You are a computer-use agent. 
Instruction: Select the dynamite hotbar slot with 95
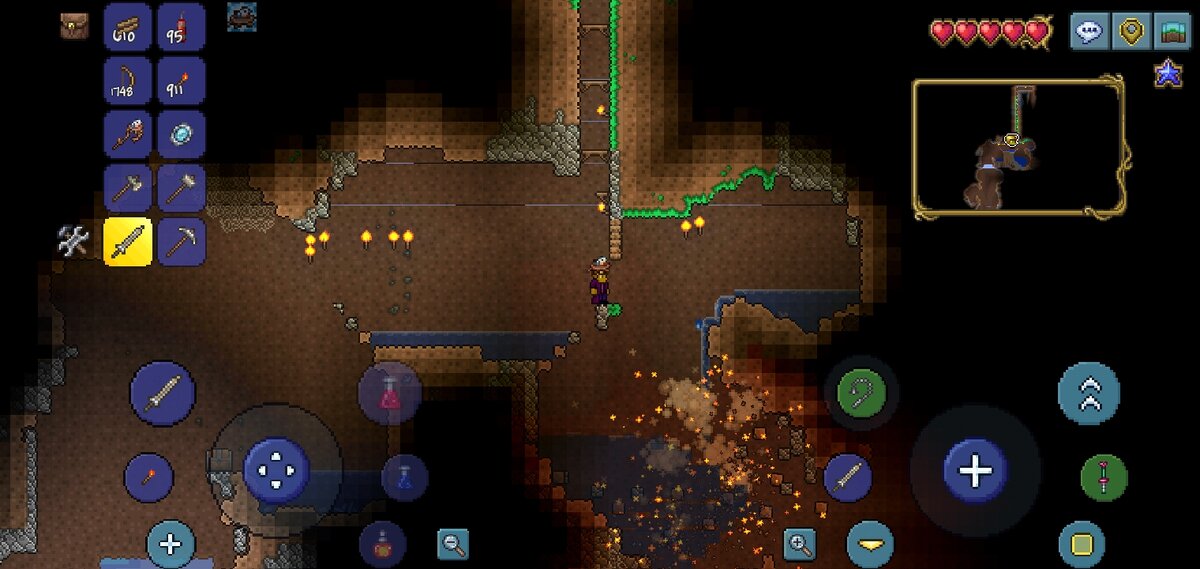pyautogui.click(x=181, y=27)
